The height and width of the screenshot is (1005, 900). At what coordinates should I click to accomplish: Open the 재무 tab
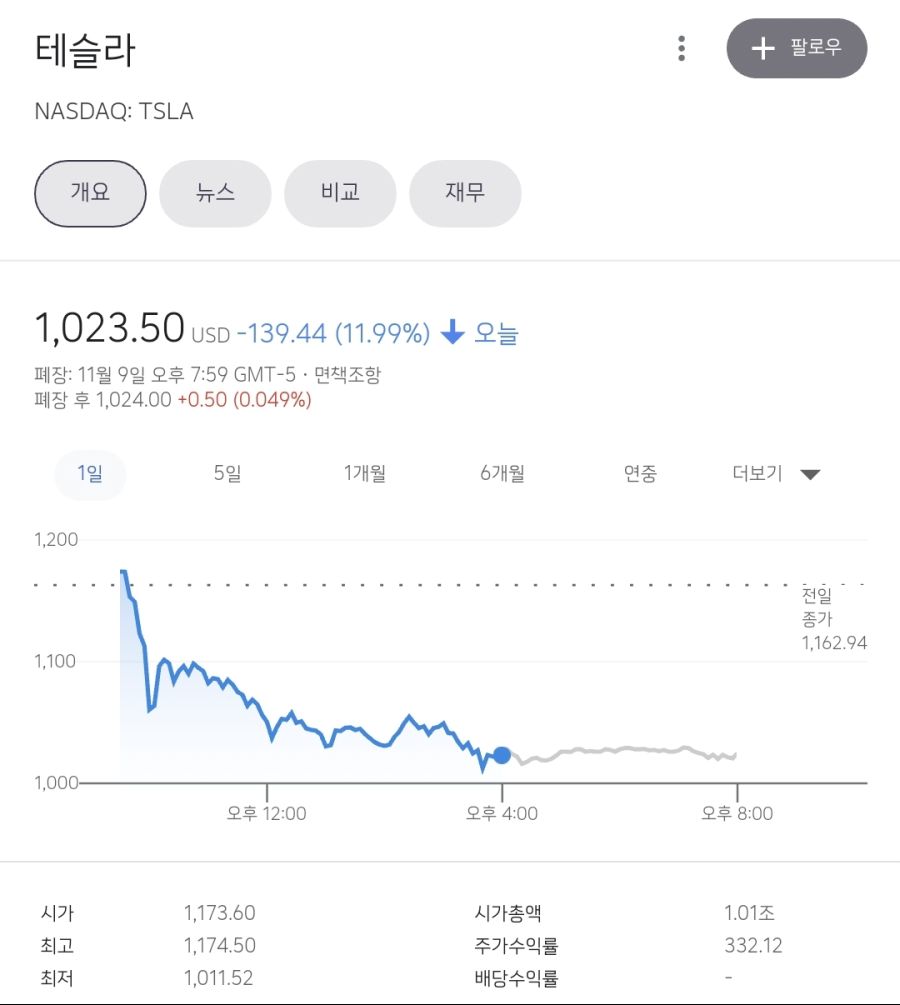[x=465, y=194]
